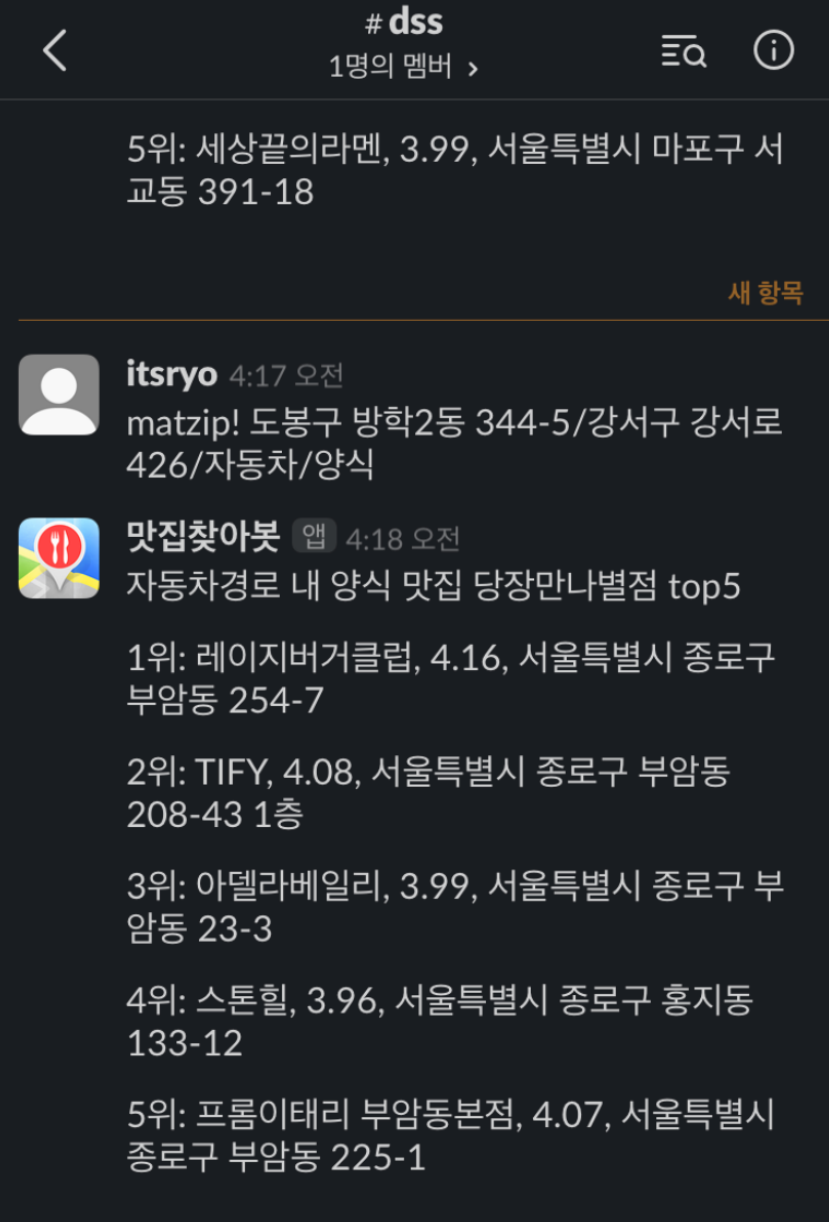Tap the 앱 badge next to the bot name

[x=312, y=535]
